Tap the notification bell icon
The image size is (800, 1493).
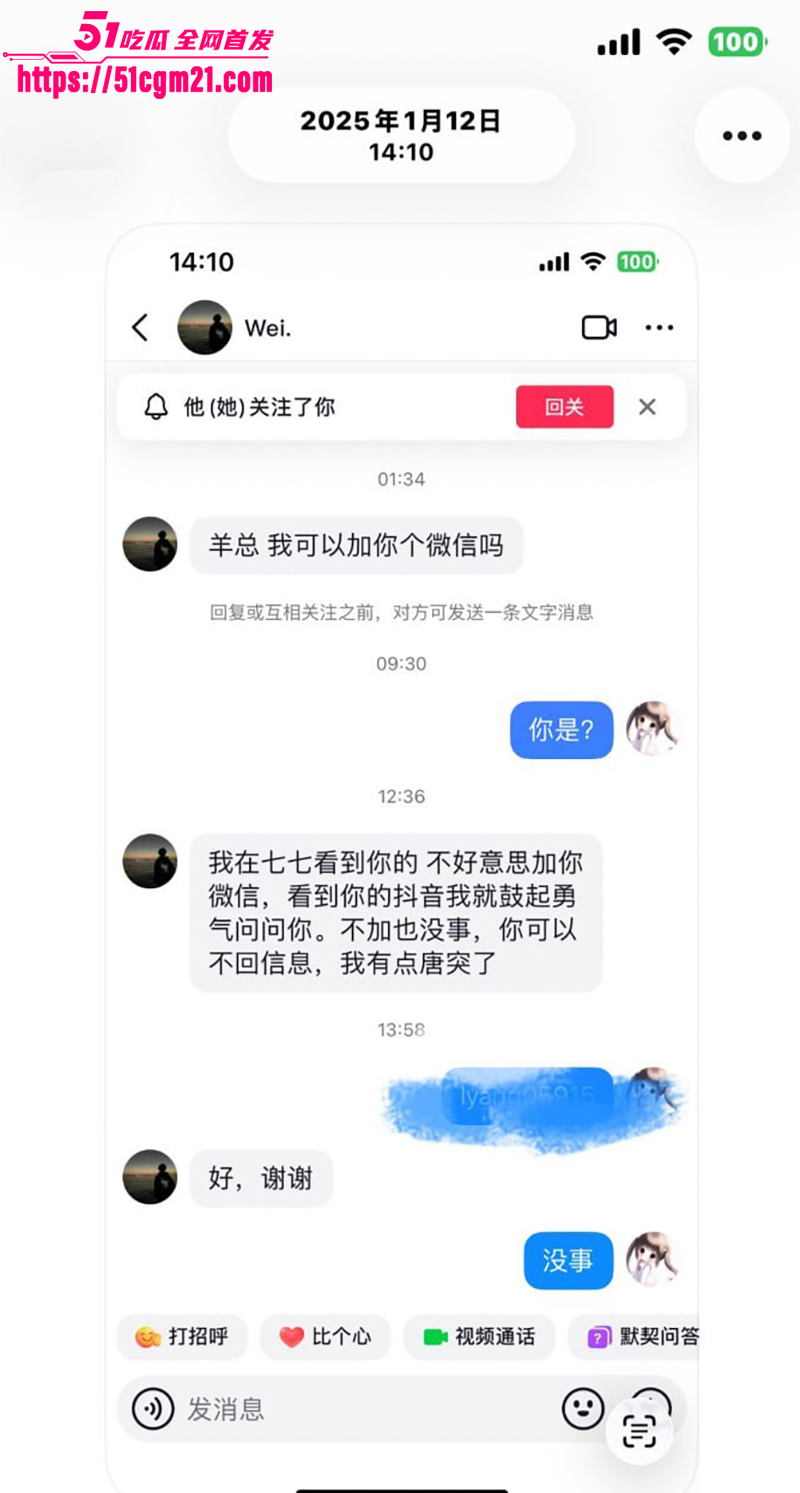click(x=156, y=407)
